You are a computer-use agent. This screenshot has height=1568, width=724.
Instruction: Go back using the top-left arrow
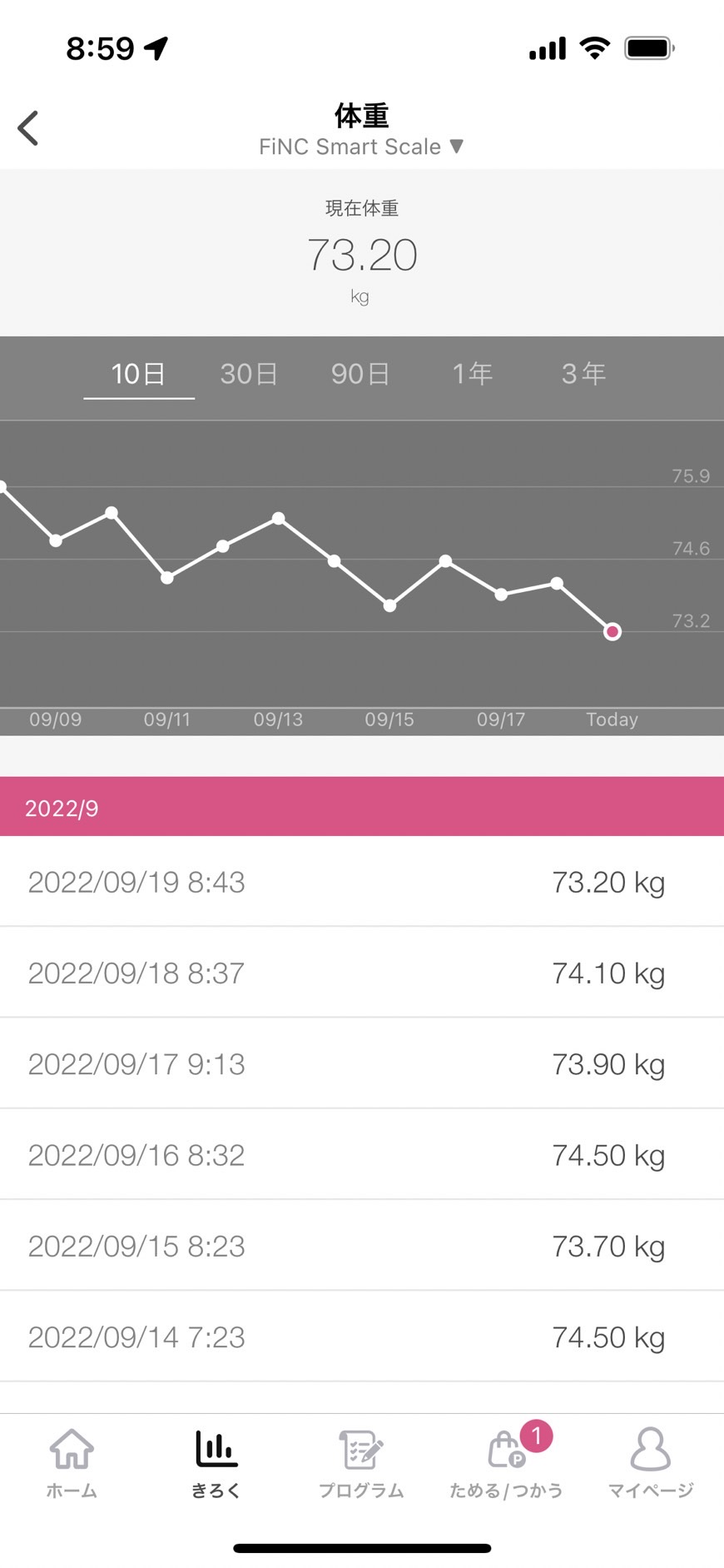tap(28, 128)
